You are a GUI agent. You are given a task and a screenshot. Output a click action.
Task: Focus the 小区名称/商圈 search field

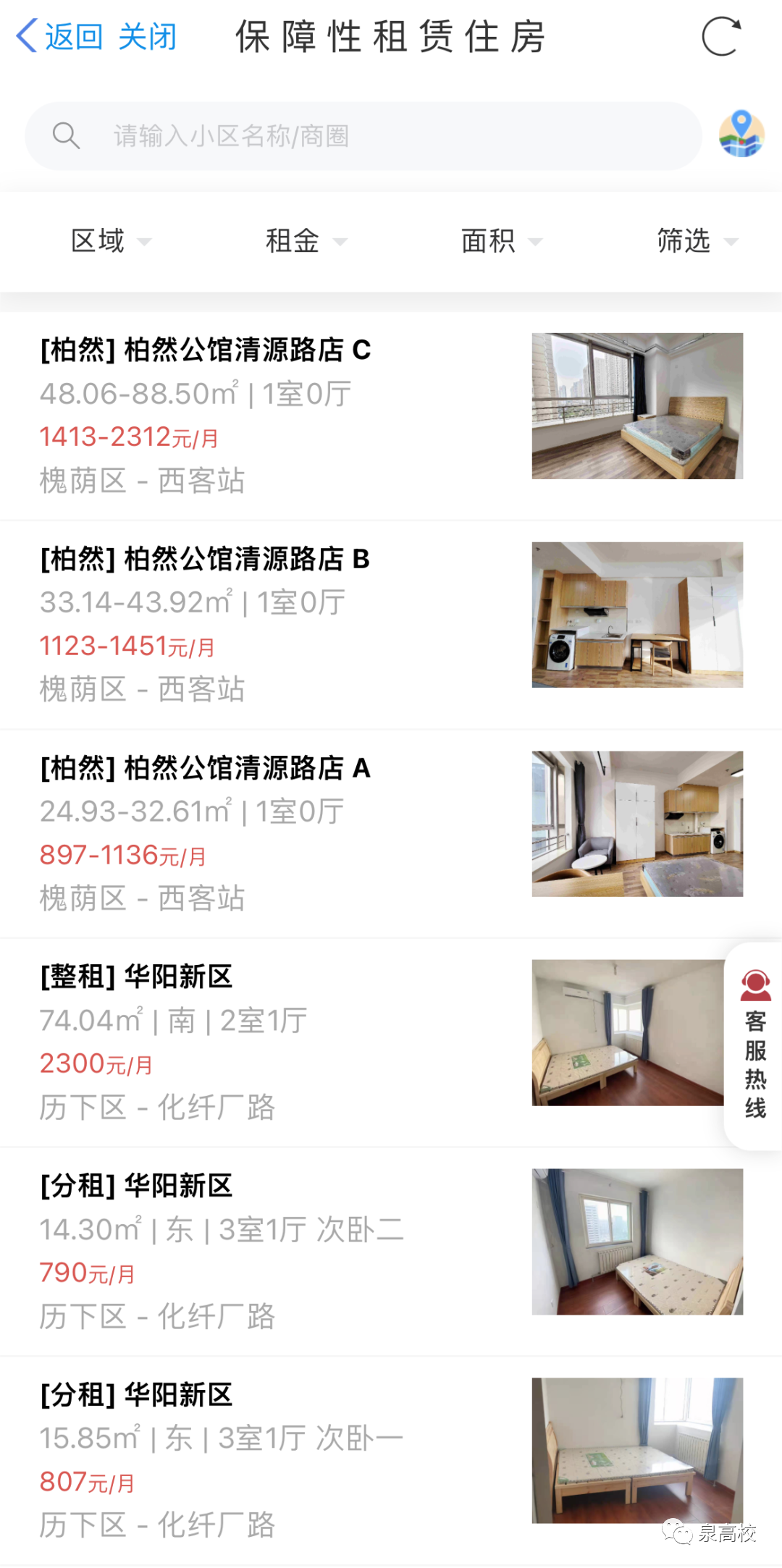pos(362,136)
